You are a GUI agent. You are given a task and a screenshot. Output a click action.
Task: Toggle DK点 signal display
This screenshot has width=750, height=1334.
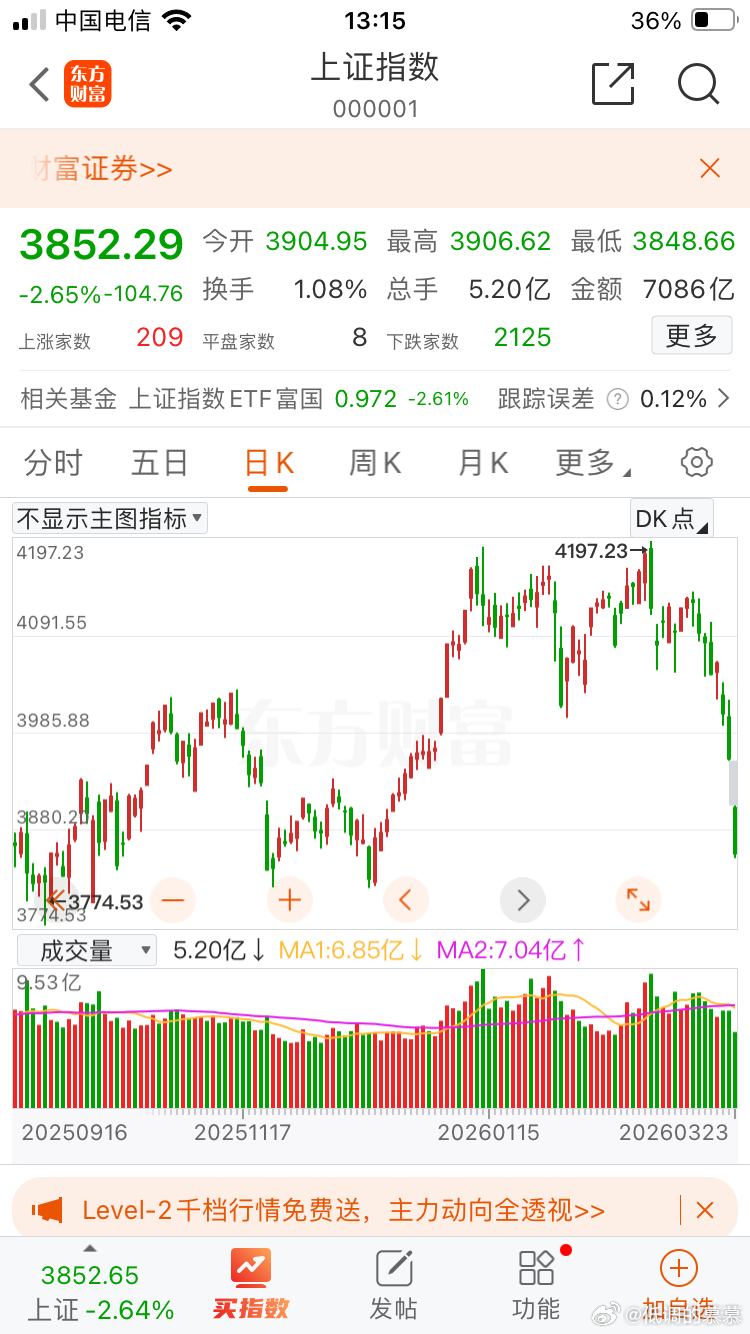pyautogui.click(x=671, y=518)
